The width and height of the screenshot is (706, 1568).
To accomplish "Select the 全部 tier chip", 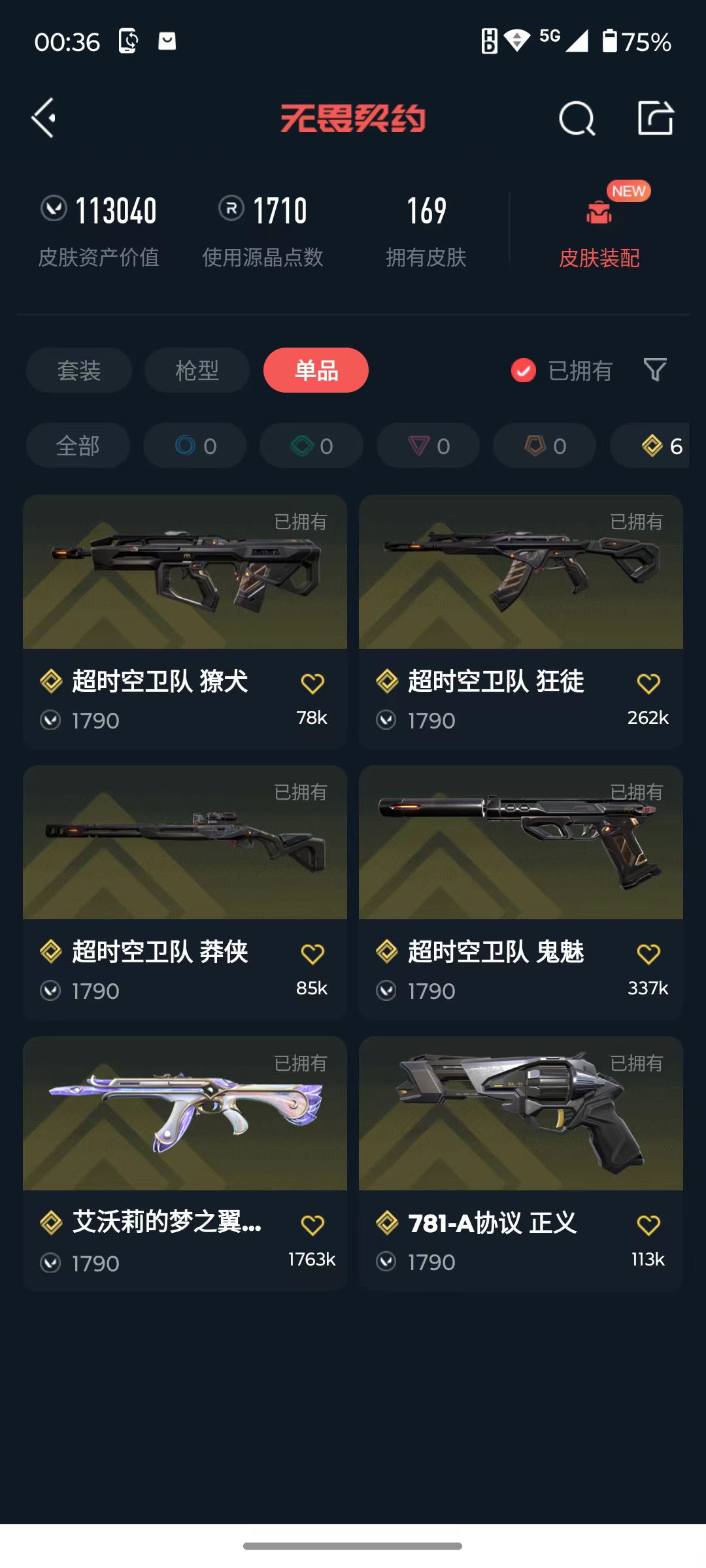I will click(x=78, y=446).
